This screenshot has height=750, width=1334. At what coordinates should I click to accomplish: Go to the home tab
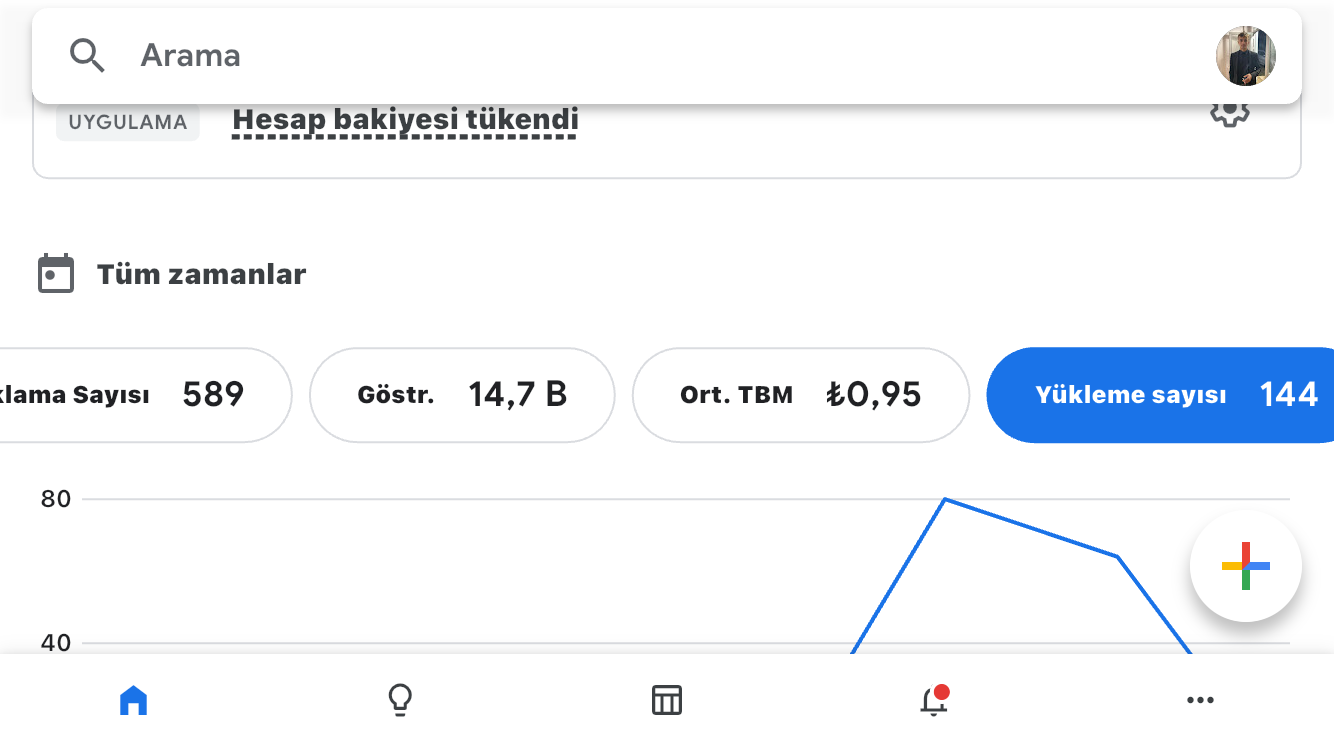coord(133,700)
